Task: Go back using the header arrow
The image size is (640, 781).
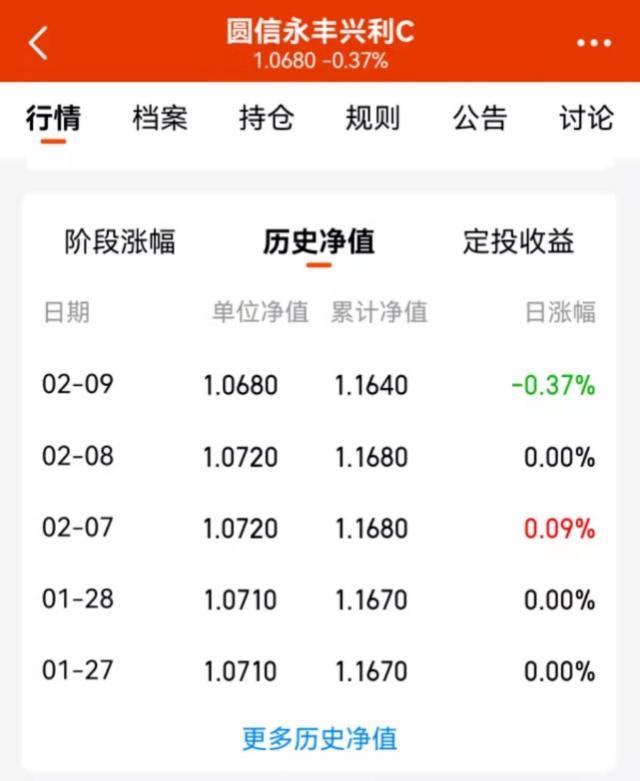Action: [x=38, y=43]
